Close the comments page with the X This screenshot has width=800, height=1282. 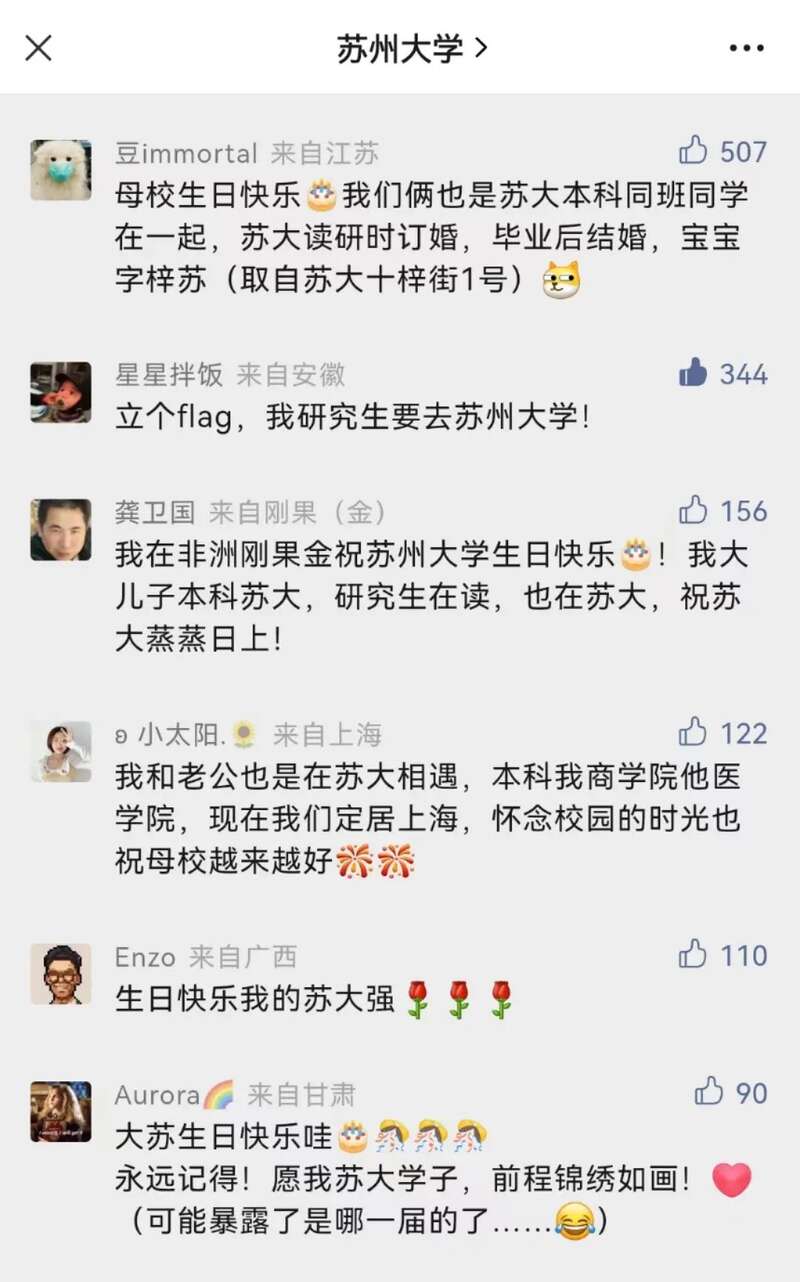[x=38, y=47]
